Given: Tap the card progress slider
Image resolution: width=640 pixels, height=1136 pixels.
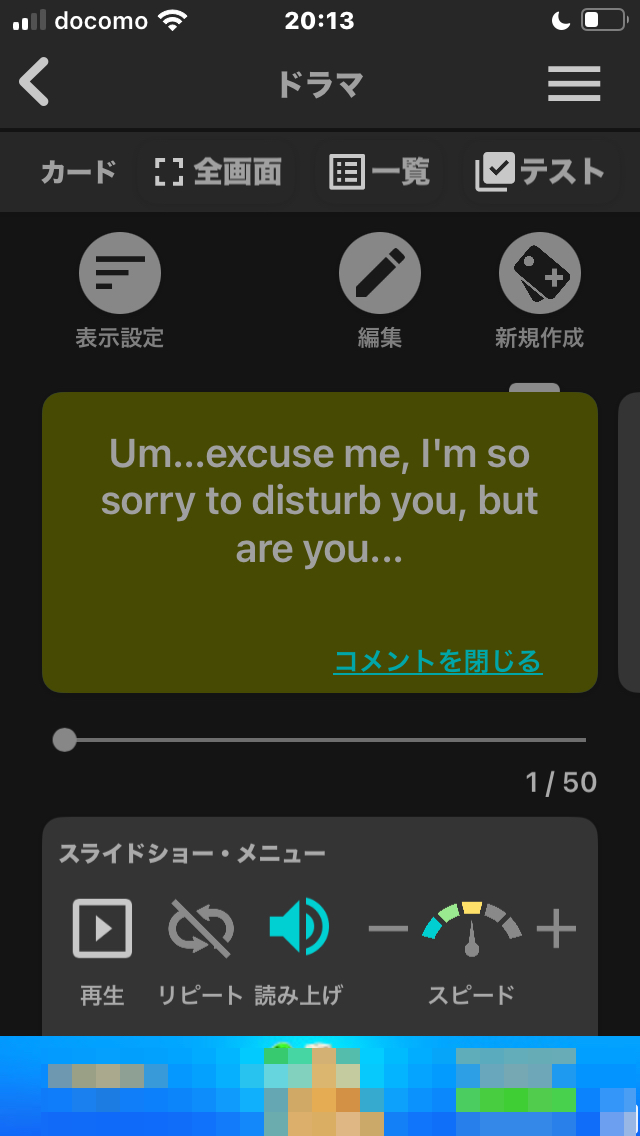Looking at the screenshot, I should point(320,740).
